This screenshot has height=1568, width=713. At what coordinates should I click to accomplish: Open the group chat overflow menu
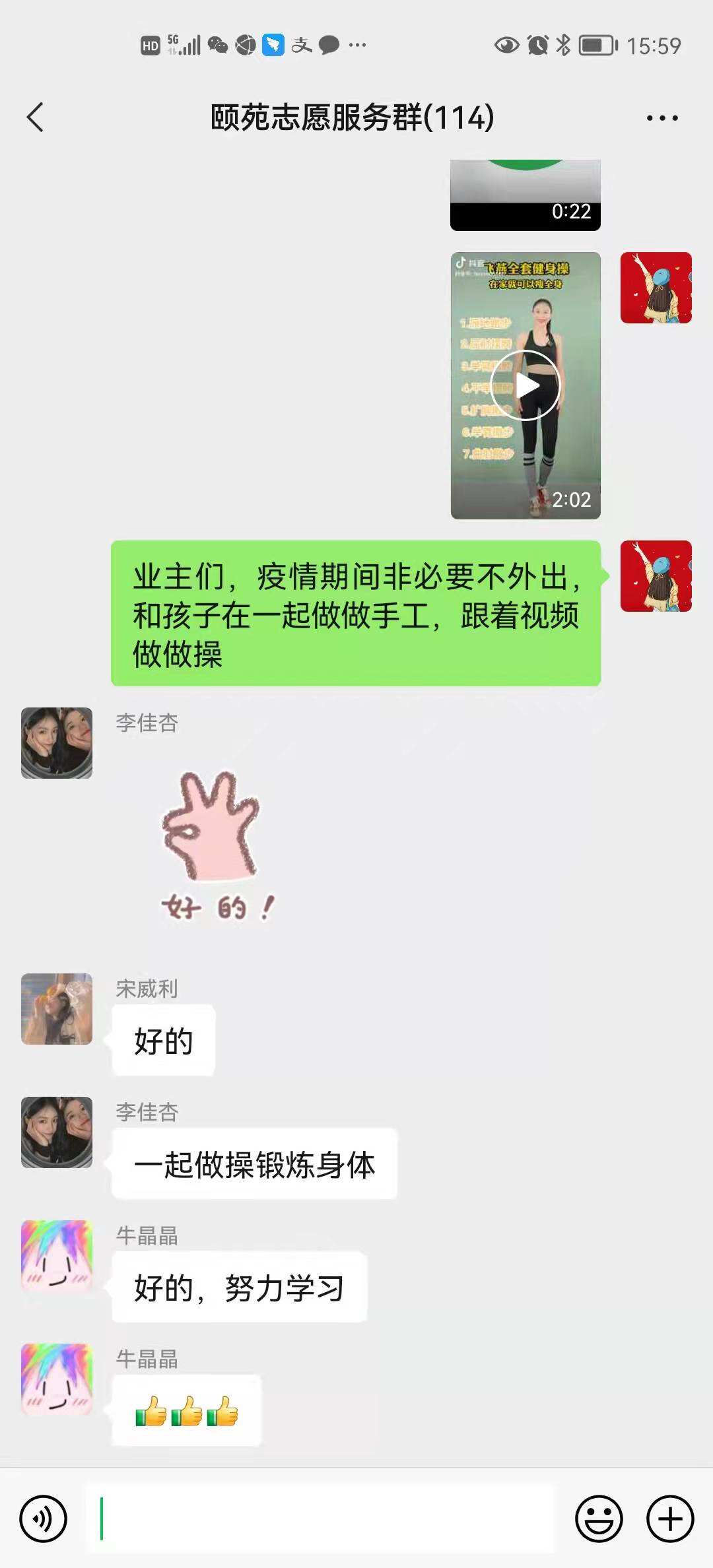coord(662,118)
